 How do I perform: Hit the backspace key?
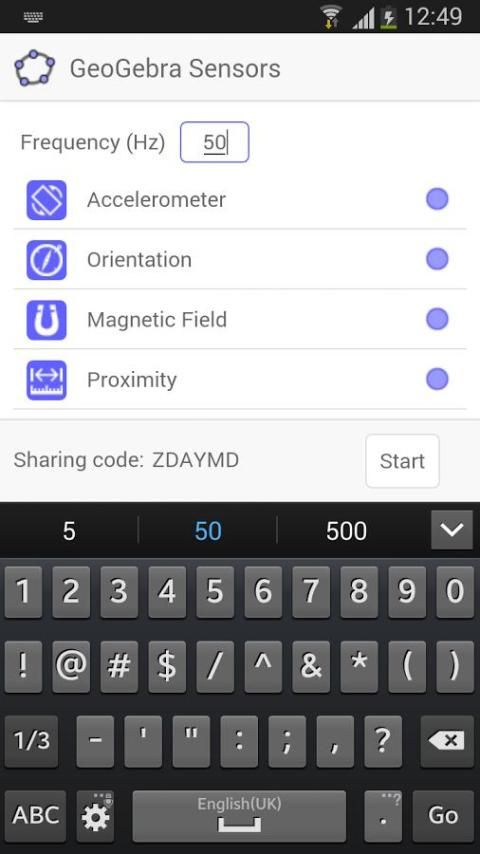pyautogui.click(x=447, y=741)
